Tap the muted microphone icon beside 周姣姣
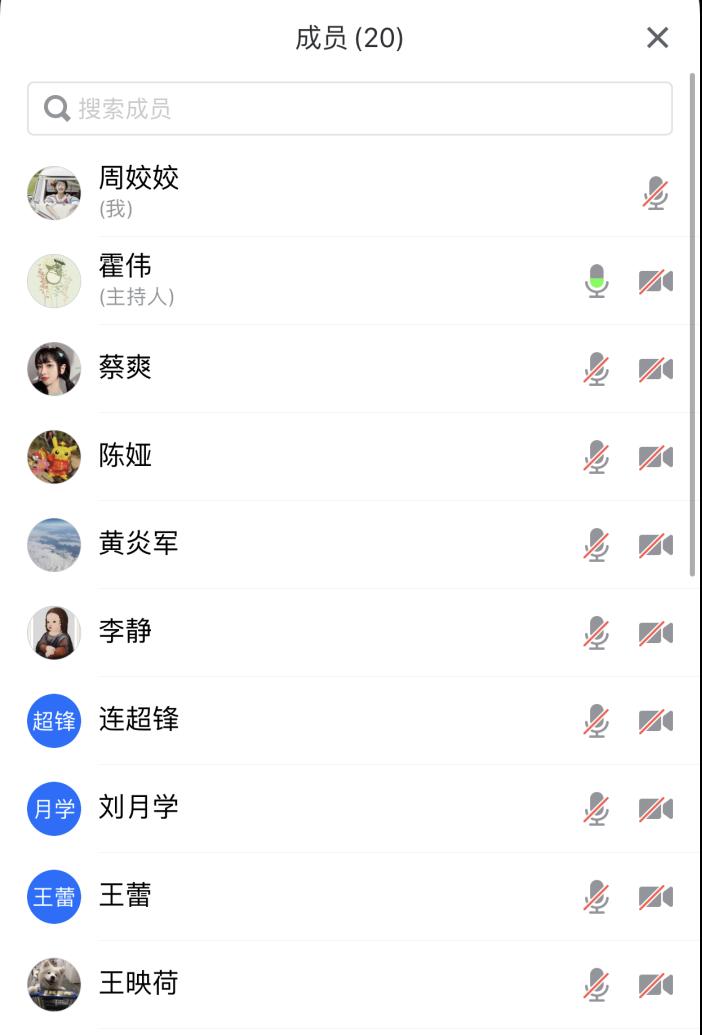The height and width of the screenshot is (1035, 702). [655, 193]
